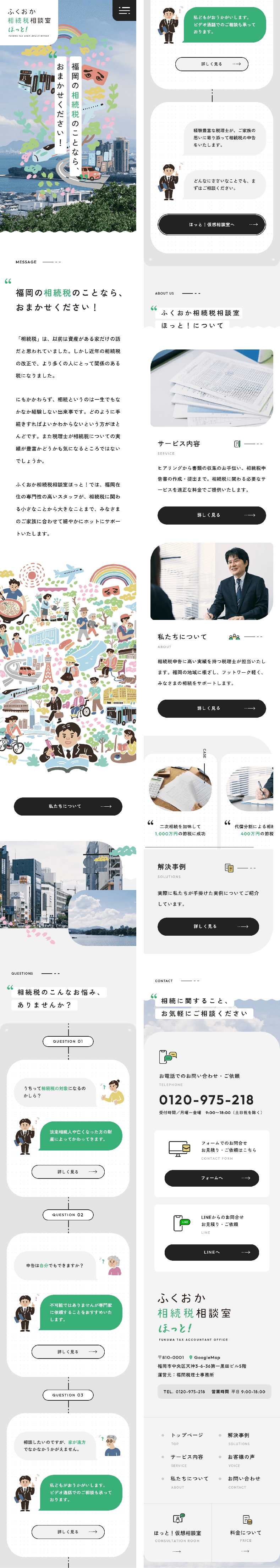See more under 解決事例
Viewport: 280px width, 1568px height.
[208, 926]
